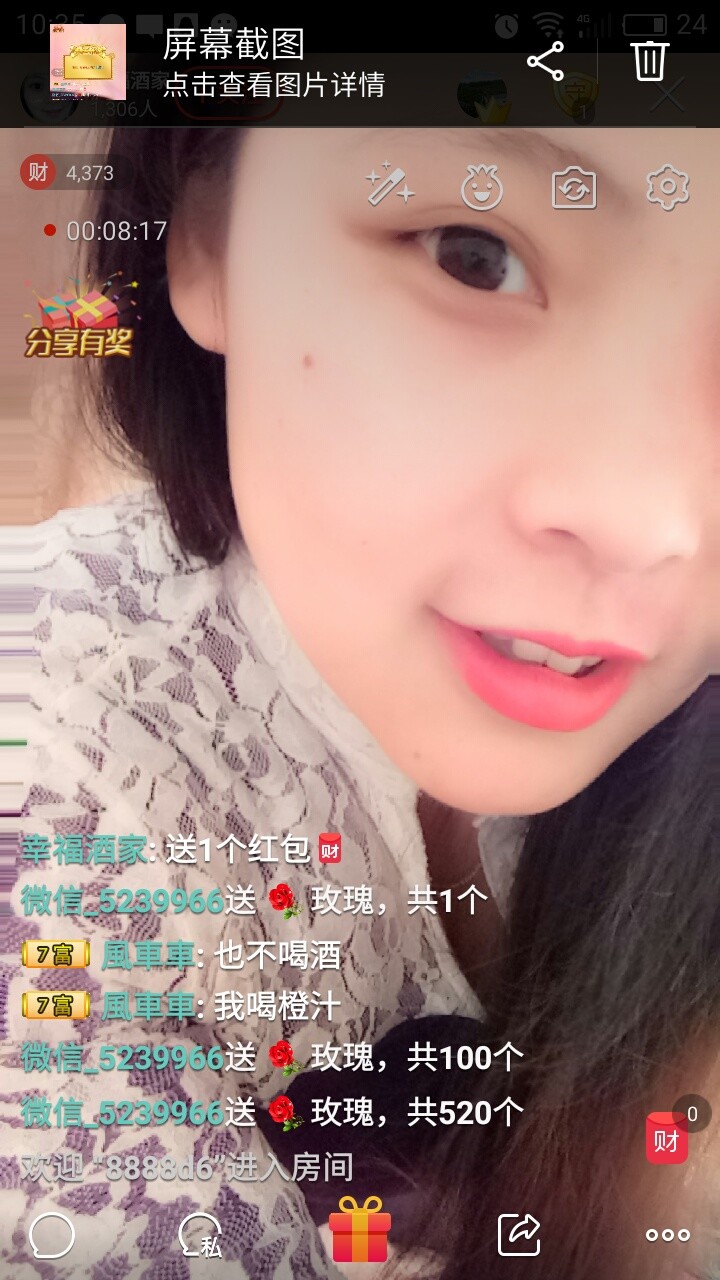The image size is (720, 1280).
Task: Flip the camera view
Action: [x=574, y=188]
